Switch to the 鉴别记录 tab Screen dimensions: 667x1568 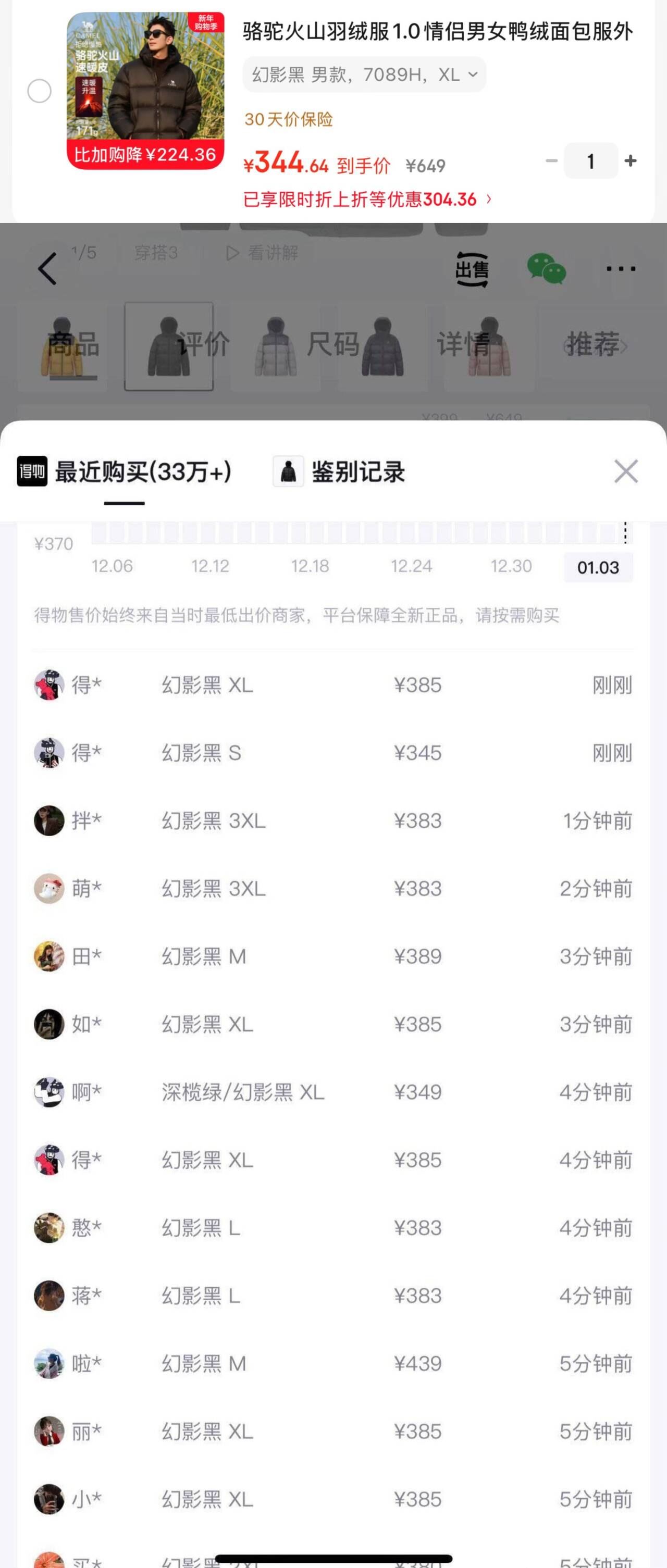coord(339,472)
